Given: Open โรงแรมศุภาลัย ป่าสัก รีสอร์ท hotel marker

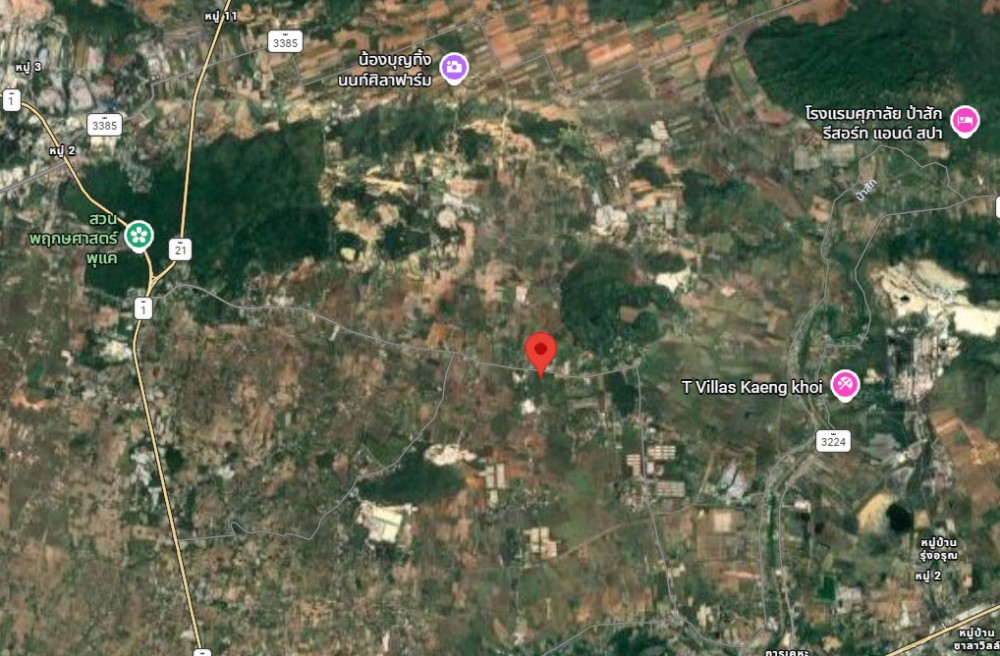Looking at the screenshot, I should pos(964,121).
